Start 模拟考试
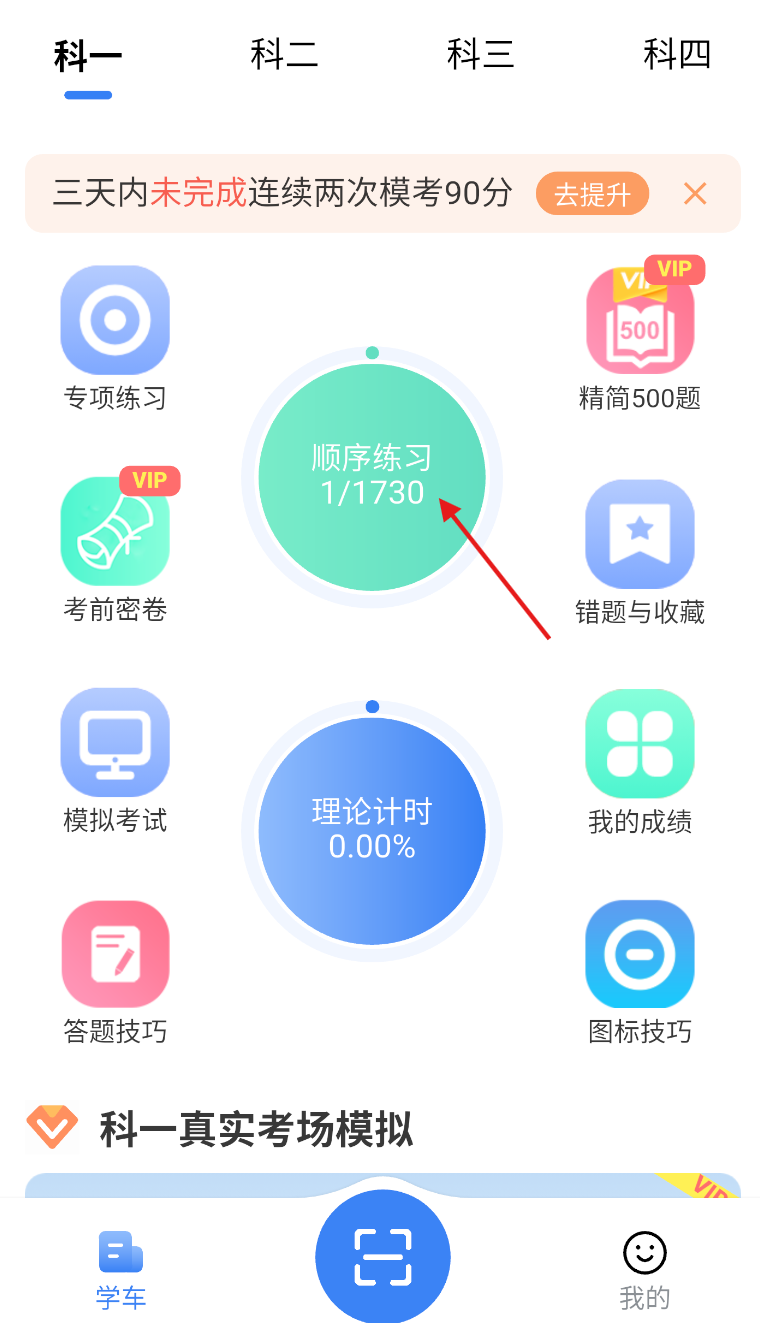This screenshot has height=1323, width=760. (x=115, y=762)
